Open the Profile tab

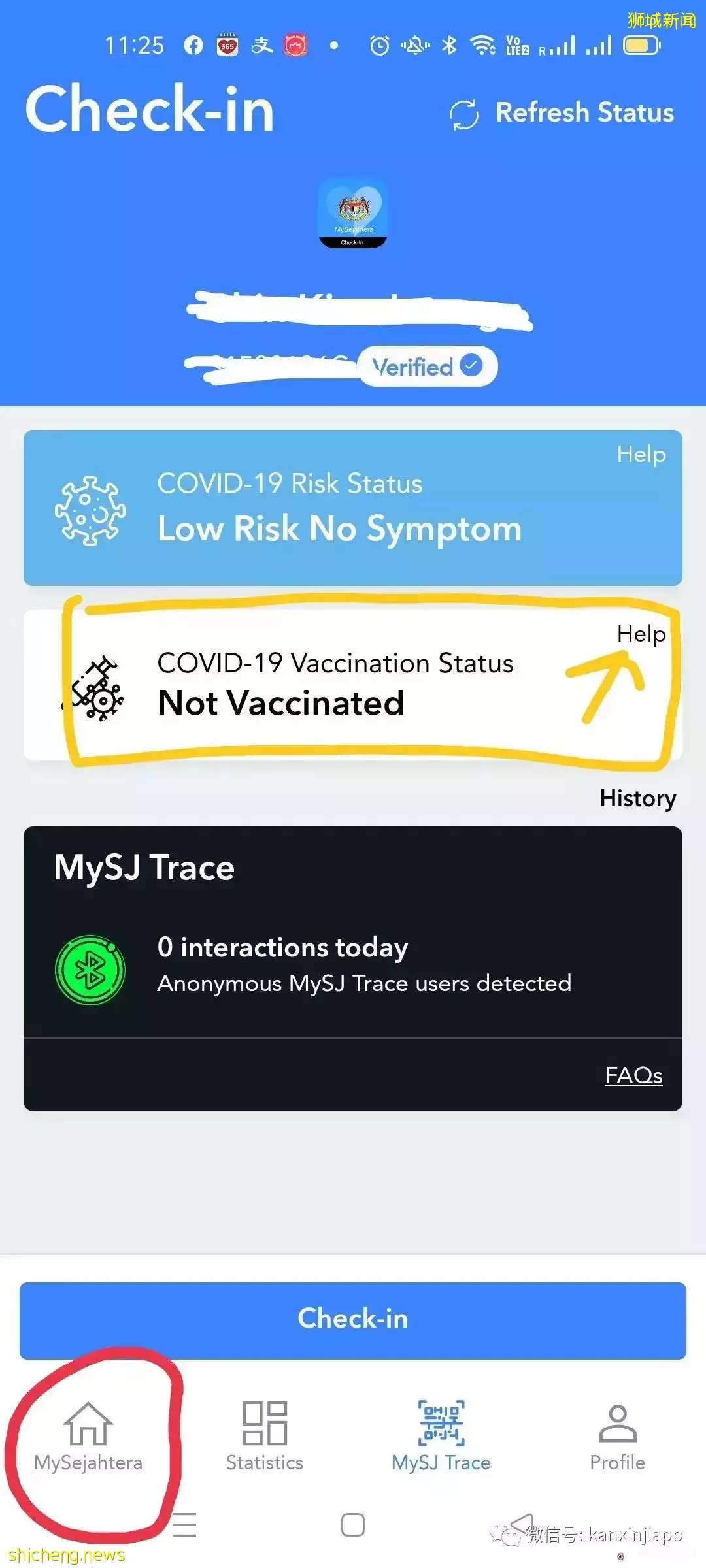[x=617, y=1436]
